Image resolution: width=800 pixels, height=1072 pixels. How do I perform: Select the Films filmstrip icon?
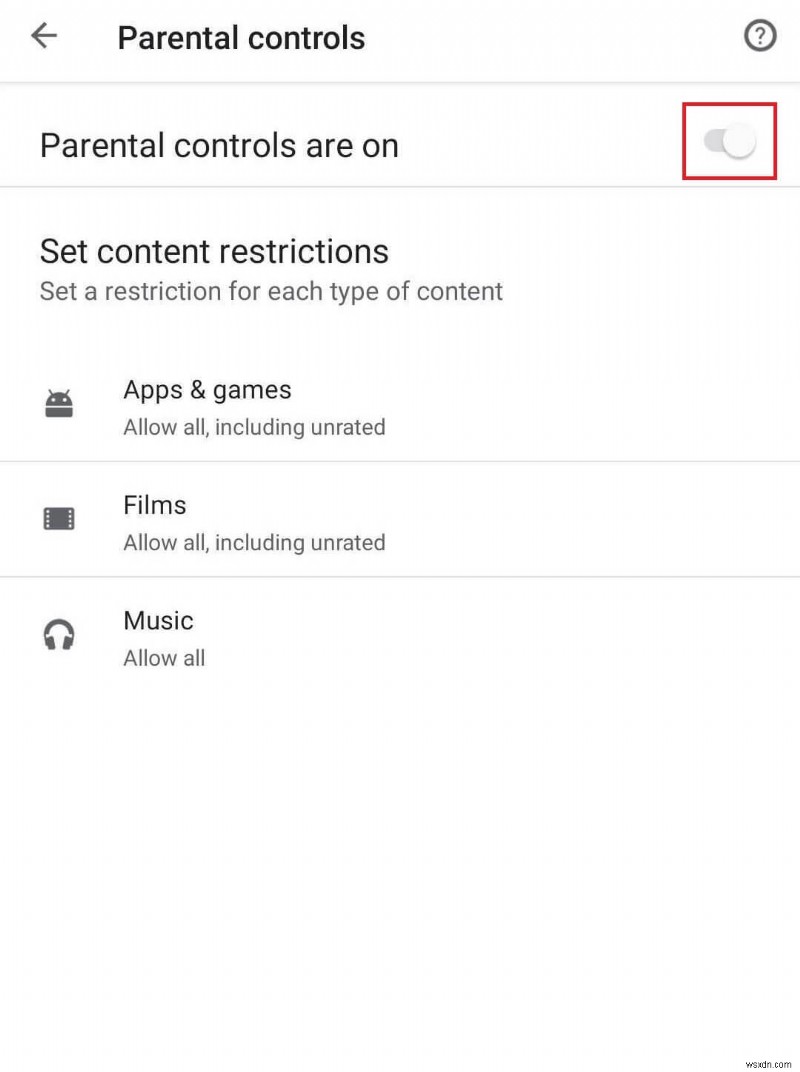[x=59, y=518]
